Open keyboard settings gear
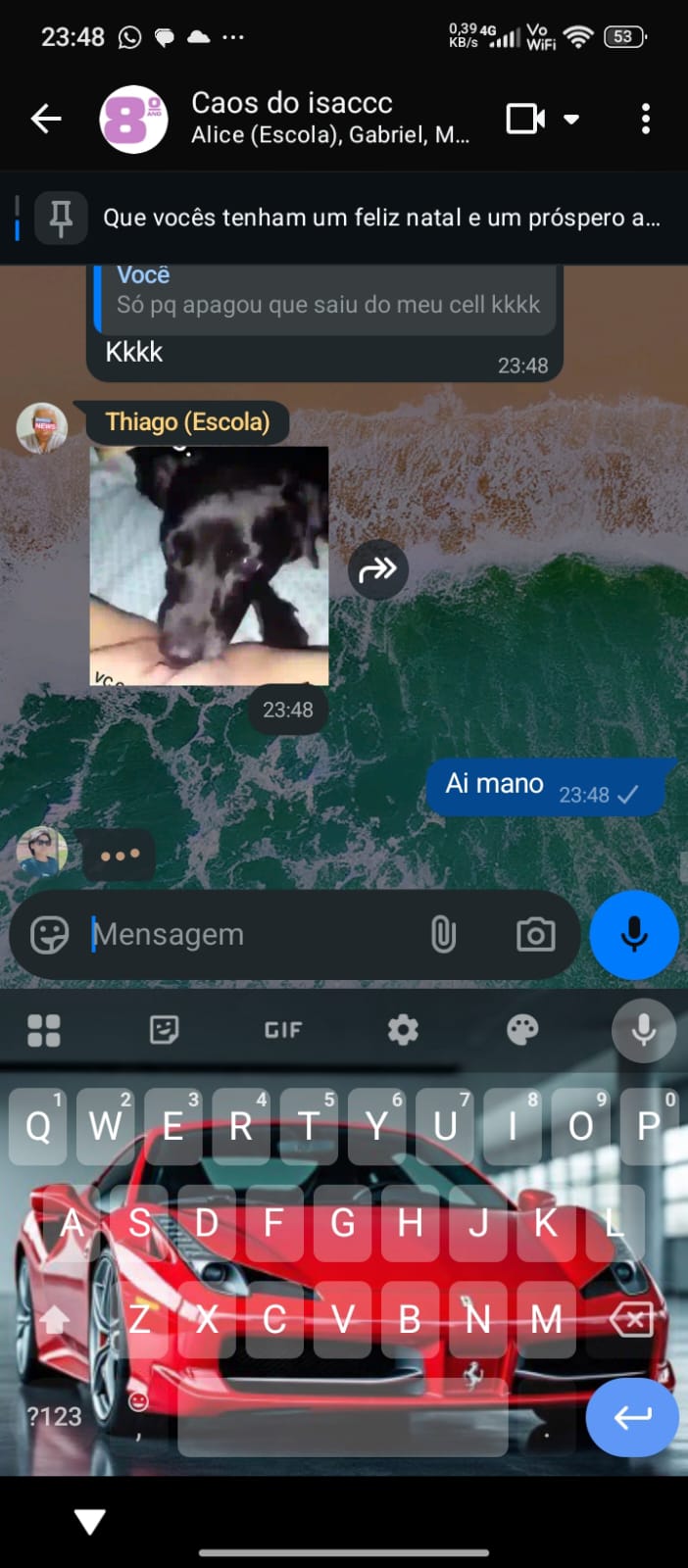Screen dimensions: 688x1568 [403, 1030]
